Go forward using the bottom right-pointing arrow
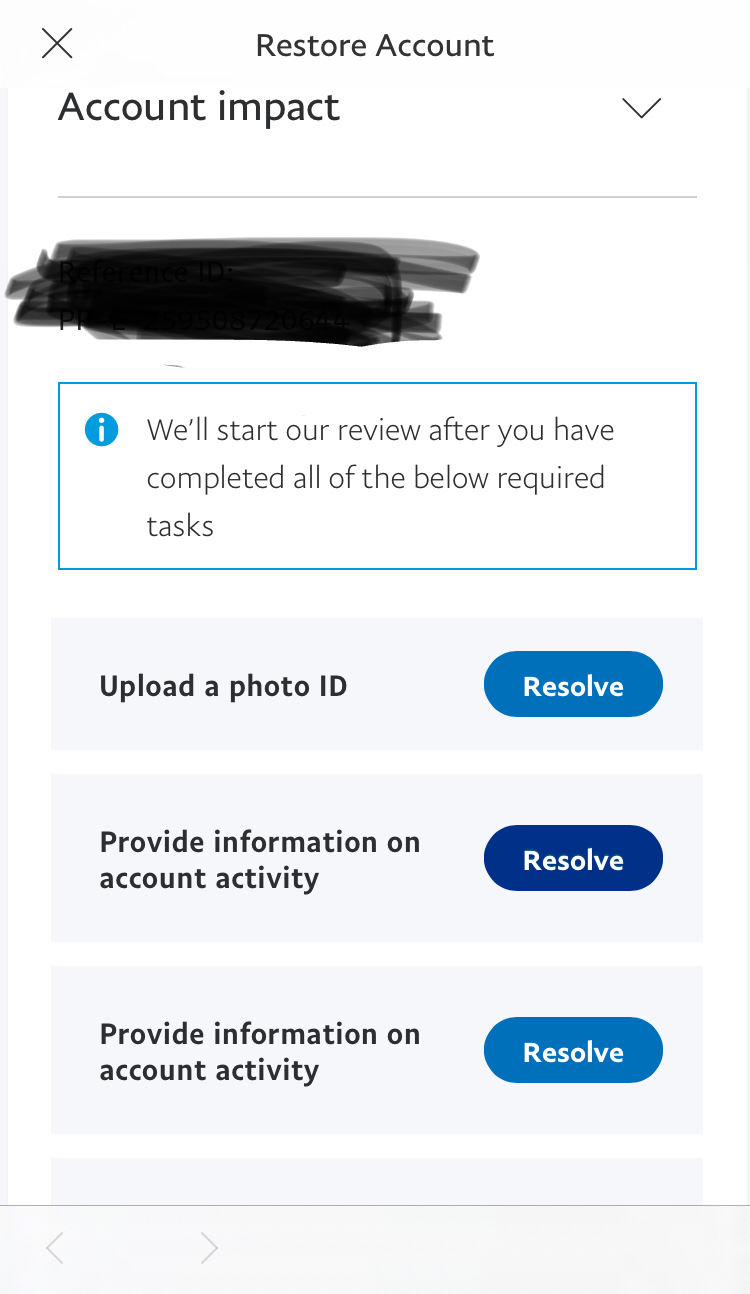Image resolution: width=750 pixels, height=1294 pixels. pos(208,1248)
